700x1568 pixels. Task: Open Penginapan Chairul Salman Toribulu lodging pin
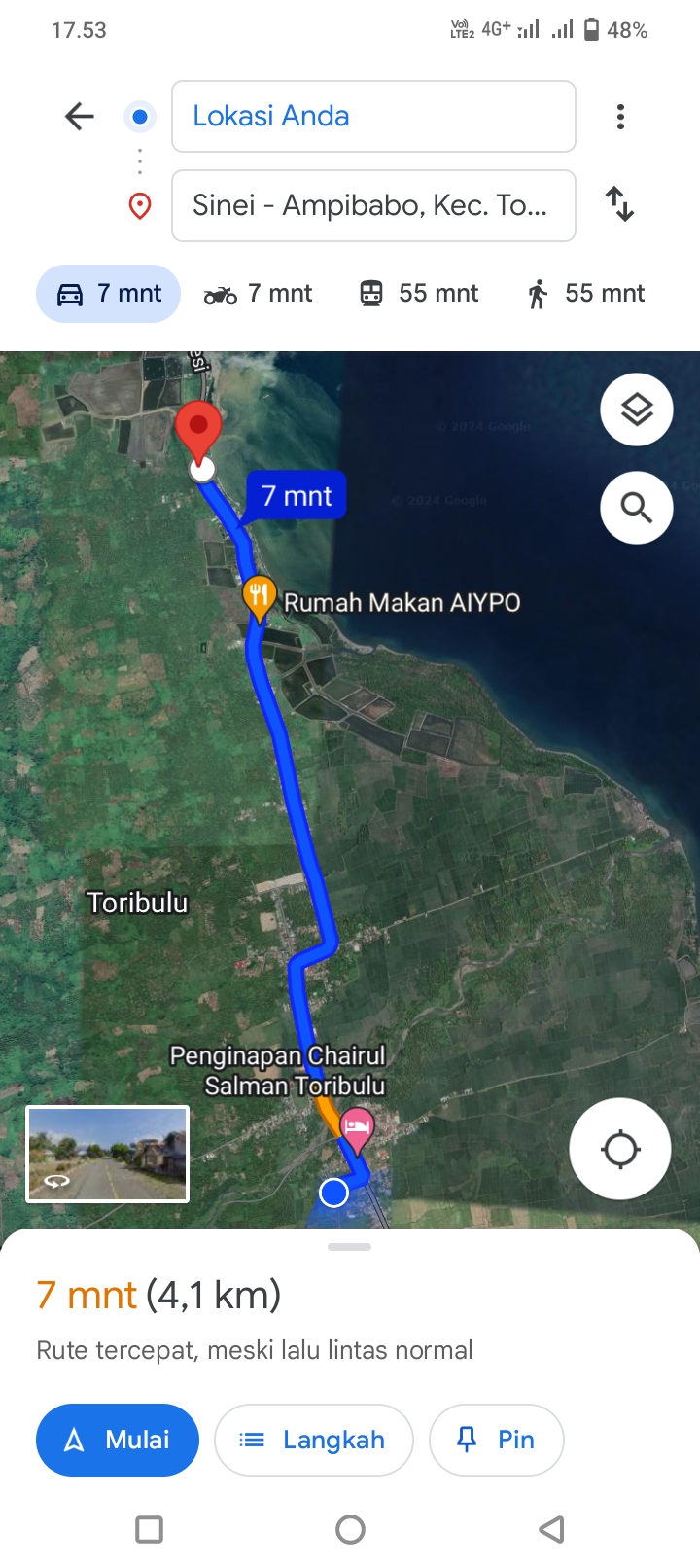pyautogui.click(x=357, y=1130)
